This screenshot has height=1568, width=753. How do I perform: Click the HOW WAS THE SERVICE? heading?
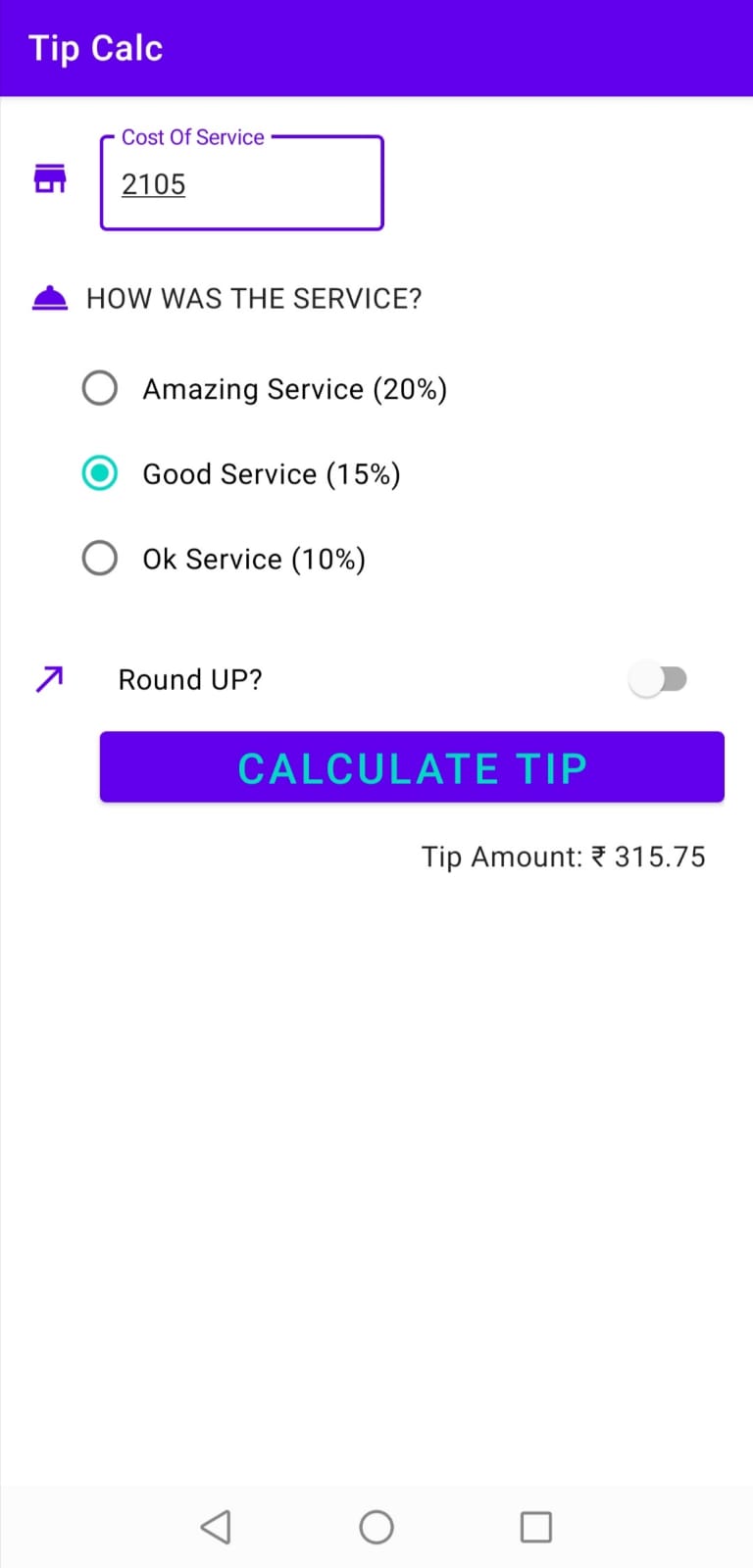[x=254, y=298]
